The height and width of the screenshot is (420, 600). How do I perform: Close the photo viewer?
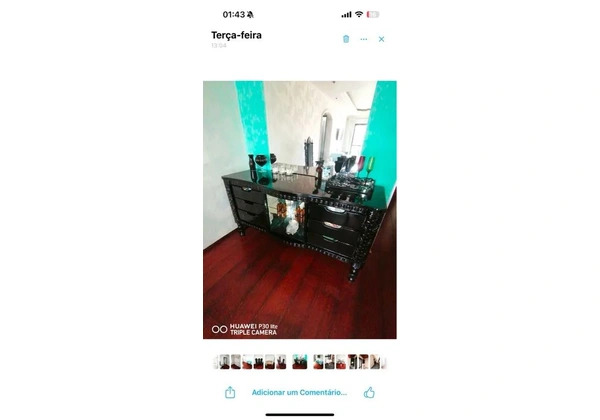coord(381,39)
